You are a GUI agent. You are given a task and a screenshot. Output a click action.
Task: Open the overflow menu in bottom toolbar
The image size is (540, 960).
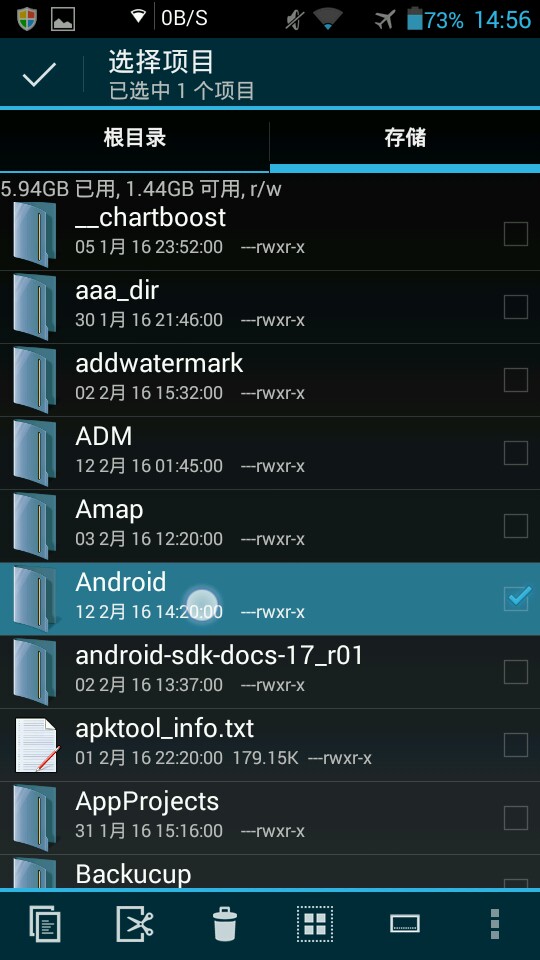(495, 923)
